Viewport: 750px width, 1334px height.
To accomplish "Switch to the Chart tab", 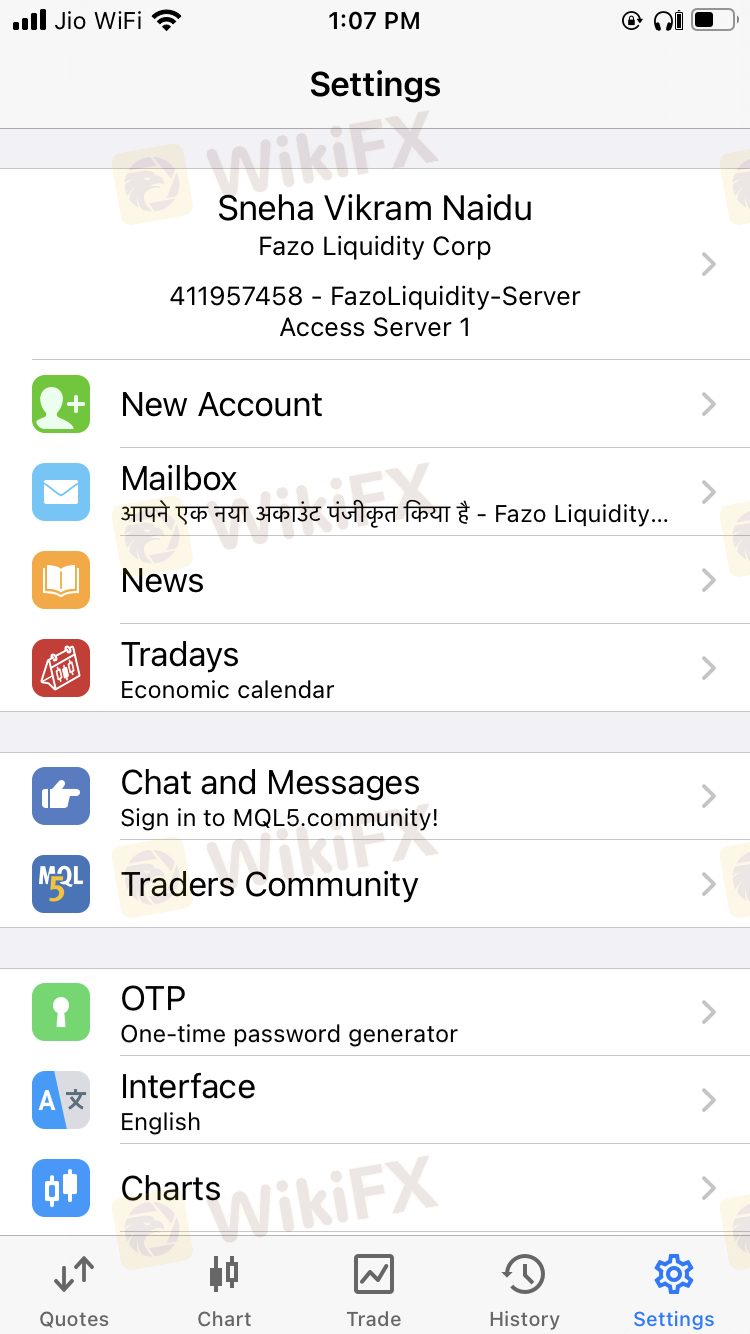I will tap(224, 1288).
